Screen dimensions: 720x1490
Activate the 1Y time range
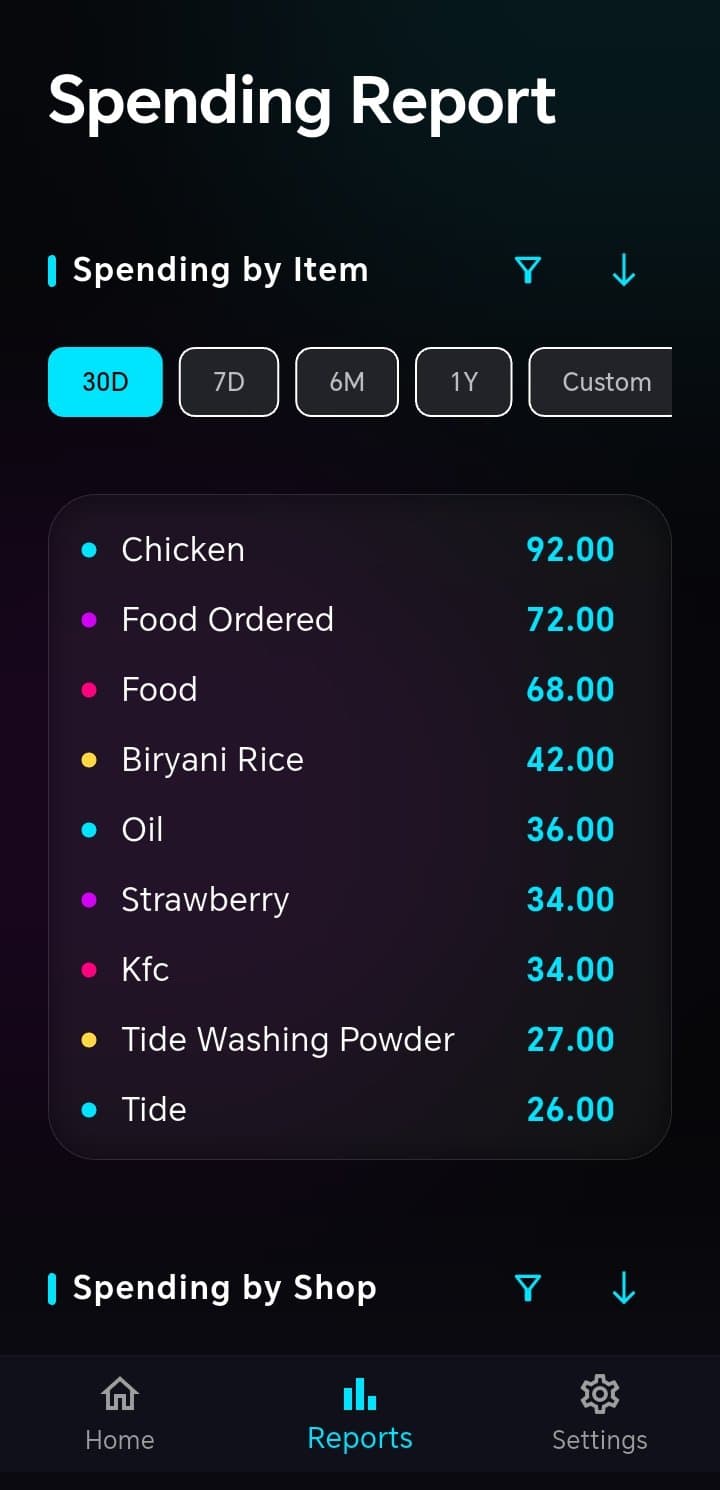[463, 382]
